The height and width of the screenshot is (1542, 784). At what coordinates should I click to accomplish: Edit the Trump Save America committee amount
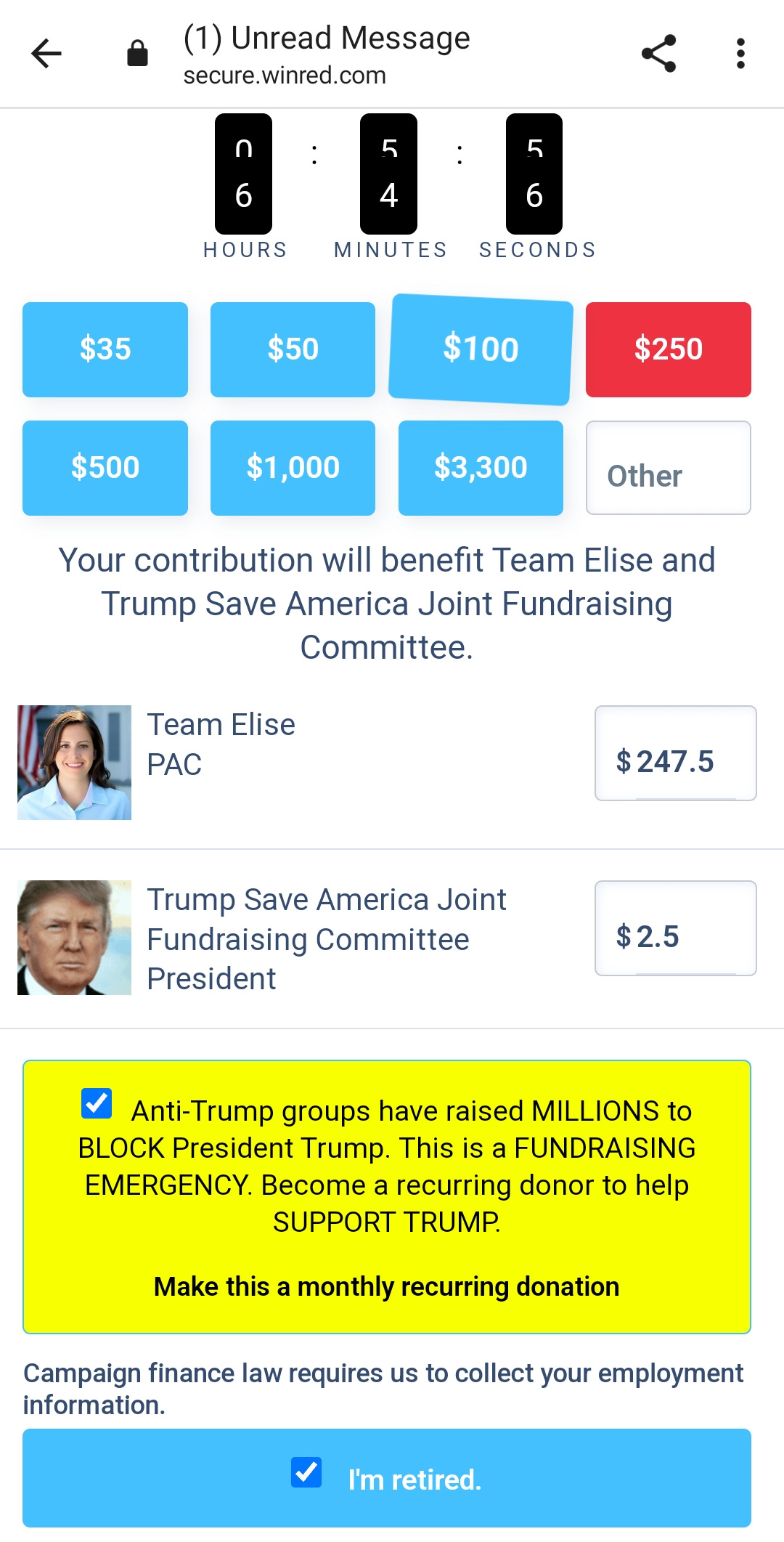pos(676,928)
